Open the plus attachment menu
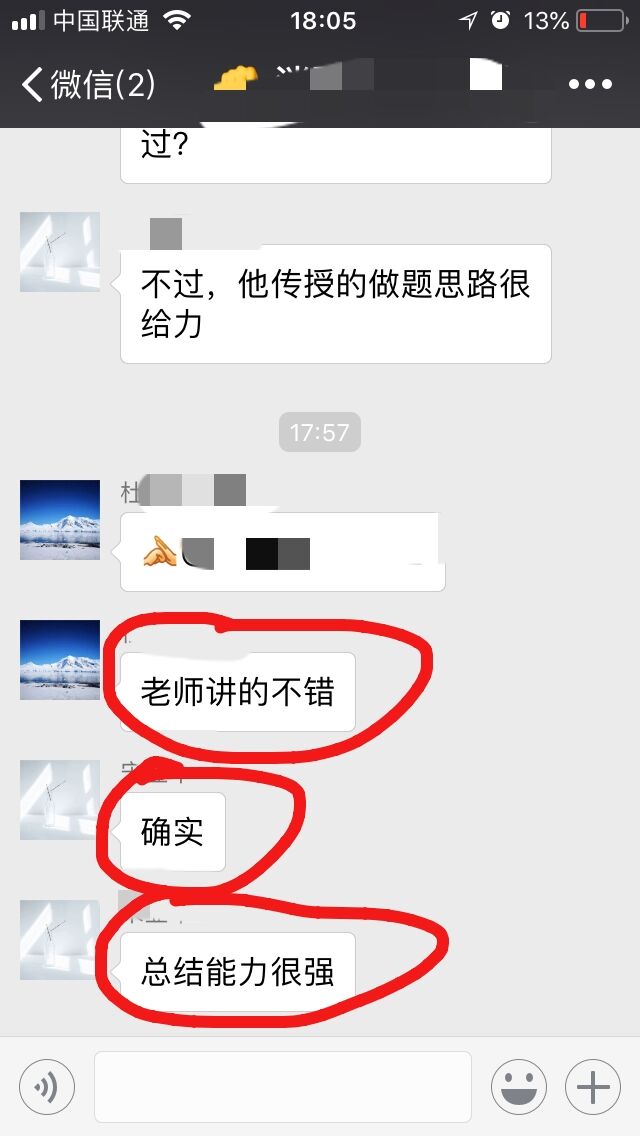 (x=593, y=1086)
